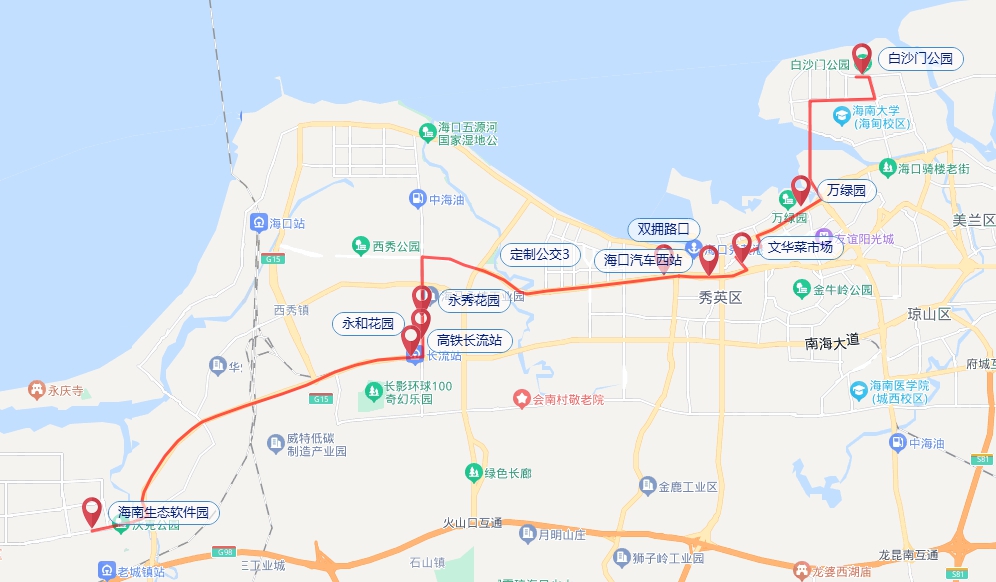Open the 文华菜市场 stop marker
The height and width of the screenshot is (582, 996).
click(x=742, y=244)
